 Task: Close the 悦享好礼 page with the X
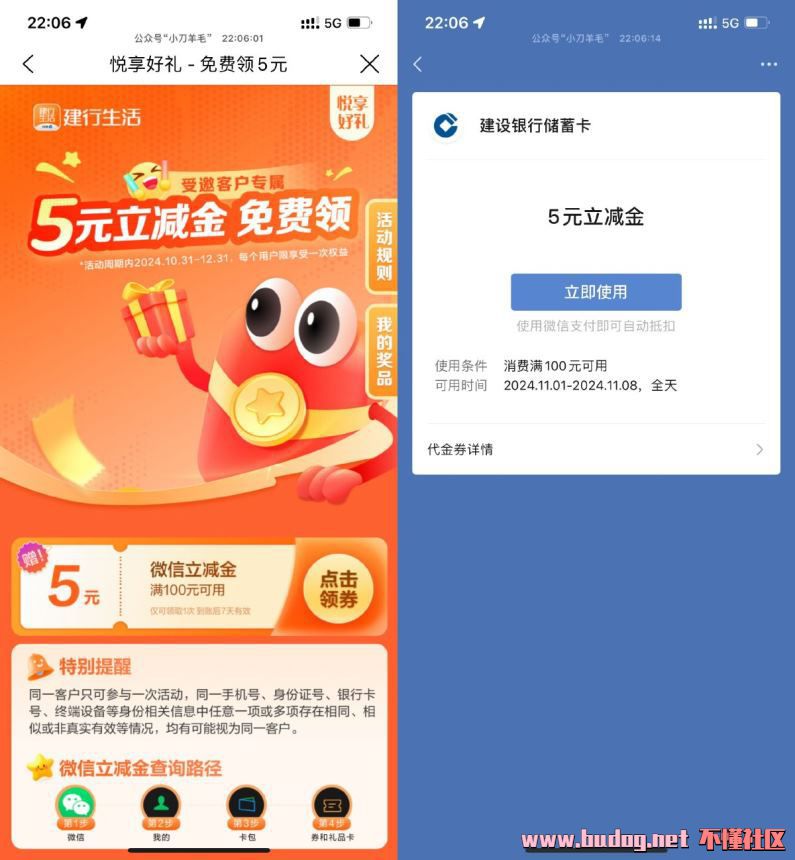click(369, 65)
